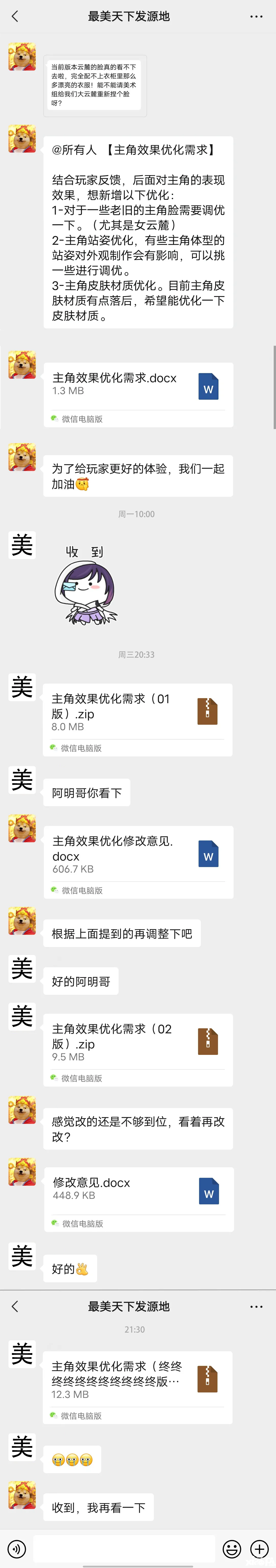This screenshot has width=276, height=1568.
Task: View the small screenshot image about 云麓的脸
Action: (x=95, y=85)
